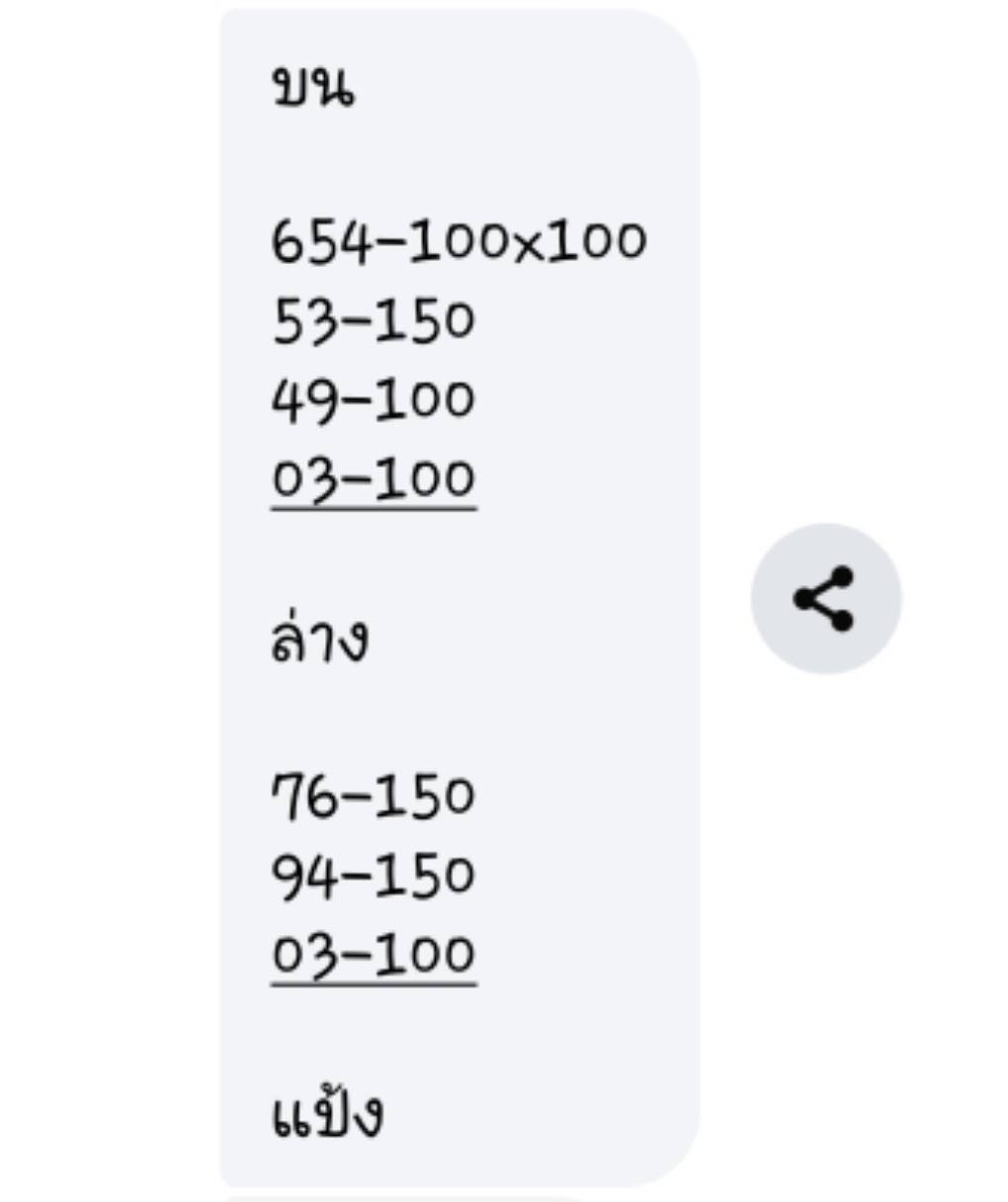This screenshot has width=1008, height=1202.
Task: Open the underlined 03-100 link under บน
Action: tap(374, 480)
